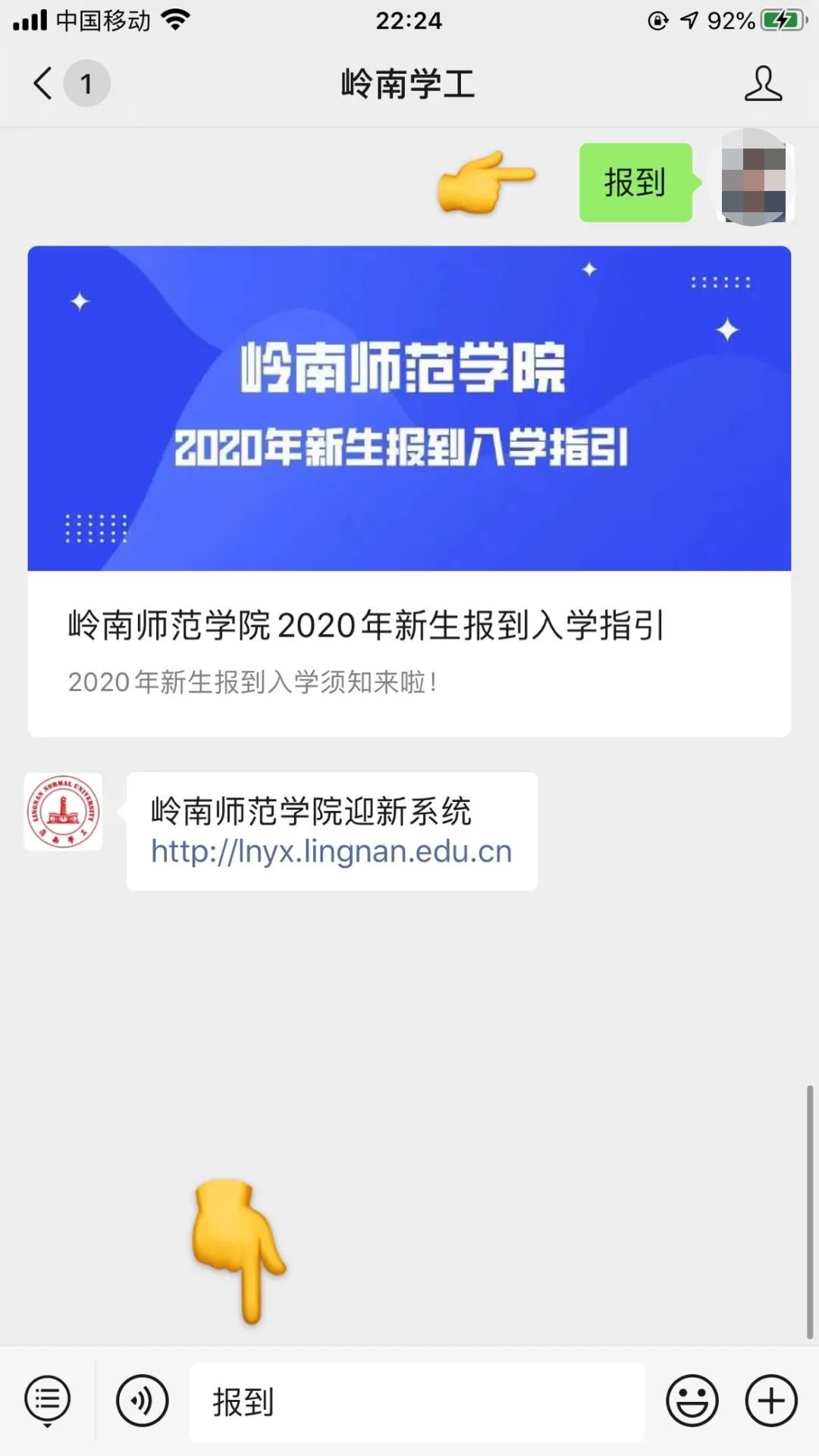Open the plus attachment options
The width and height of the screenshot is (819, 1456).
click(771, 1401)
